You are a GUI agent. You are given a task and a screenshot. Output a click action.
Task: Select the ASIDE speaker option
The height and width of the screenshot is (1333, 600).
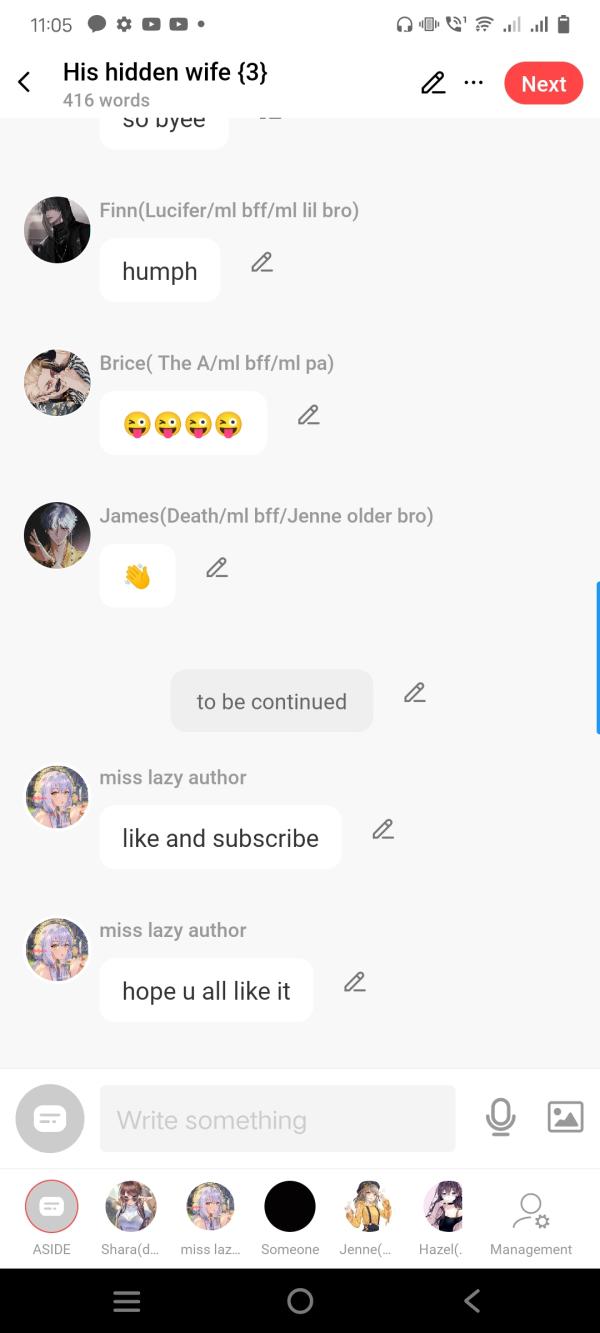point(51,1207)
